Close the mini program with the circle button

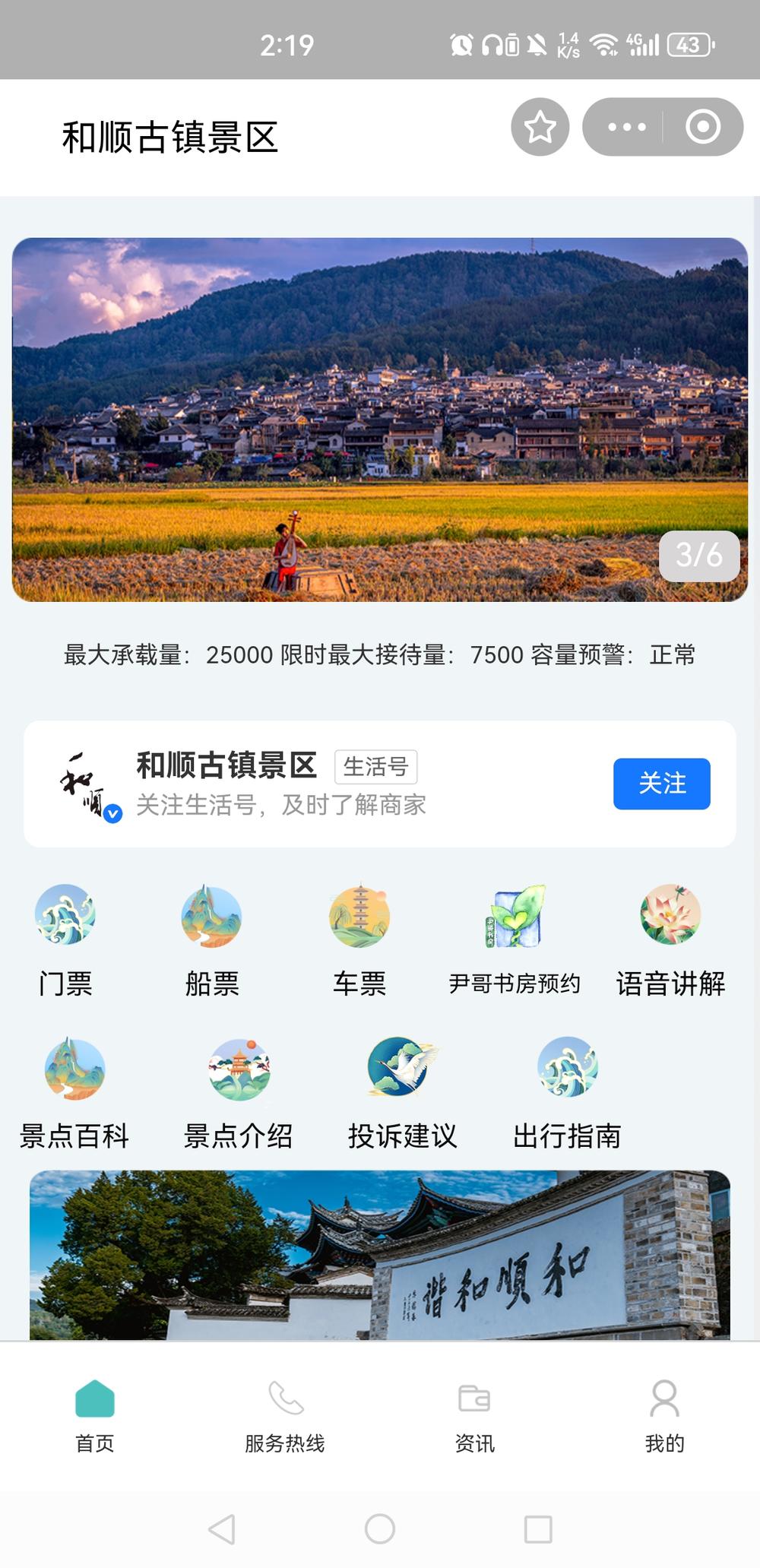702,127
